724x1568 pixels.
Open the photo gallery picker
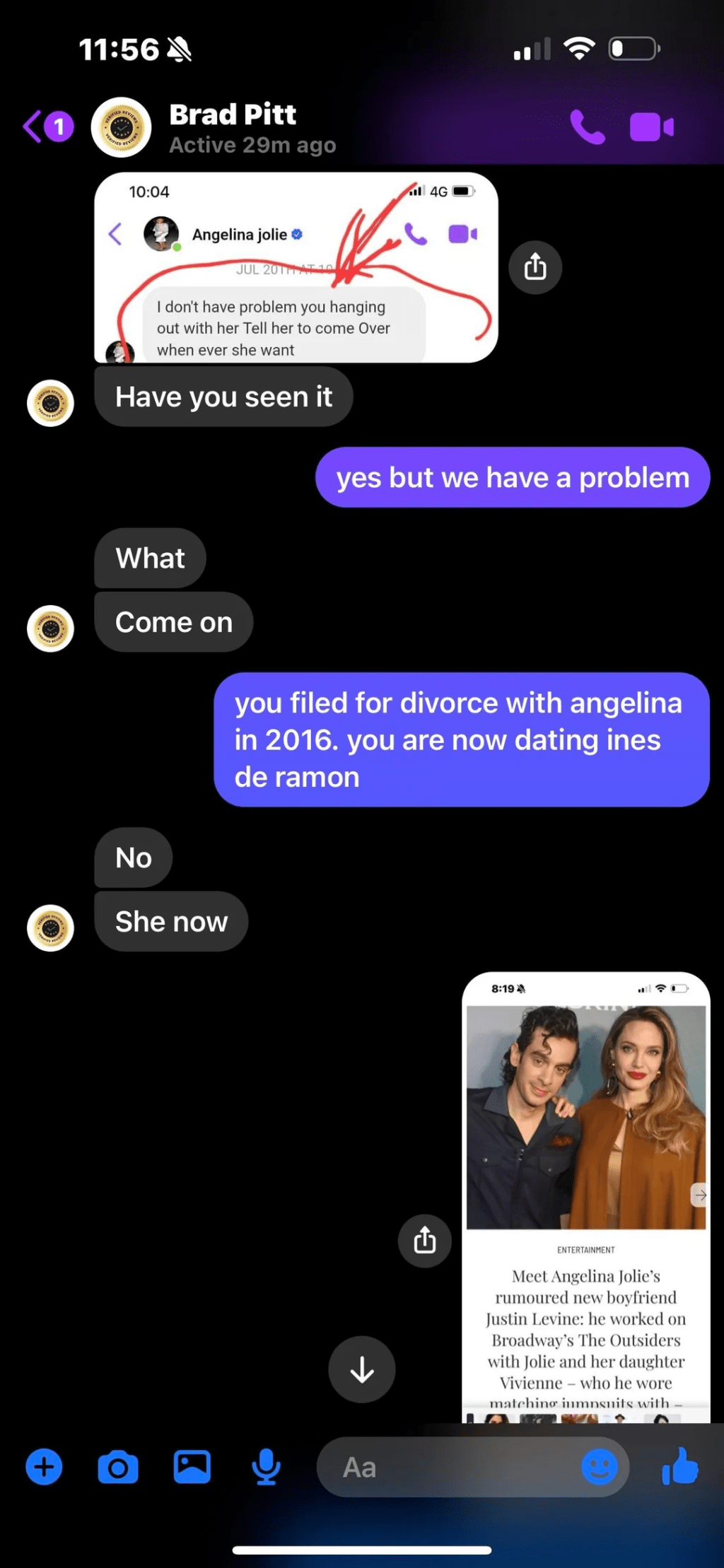click(192, 1468)
